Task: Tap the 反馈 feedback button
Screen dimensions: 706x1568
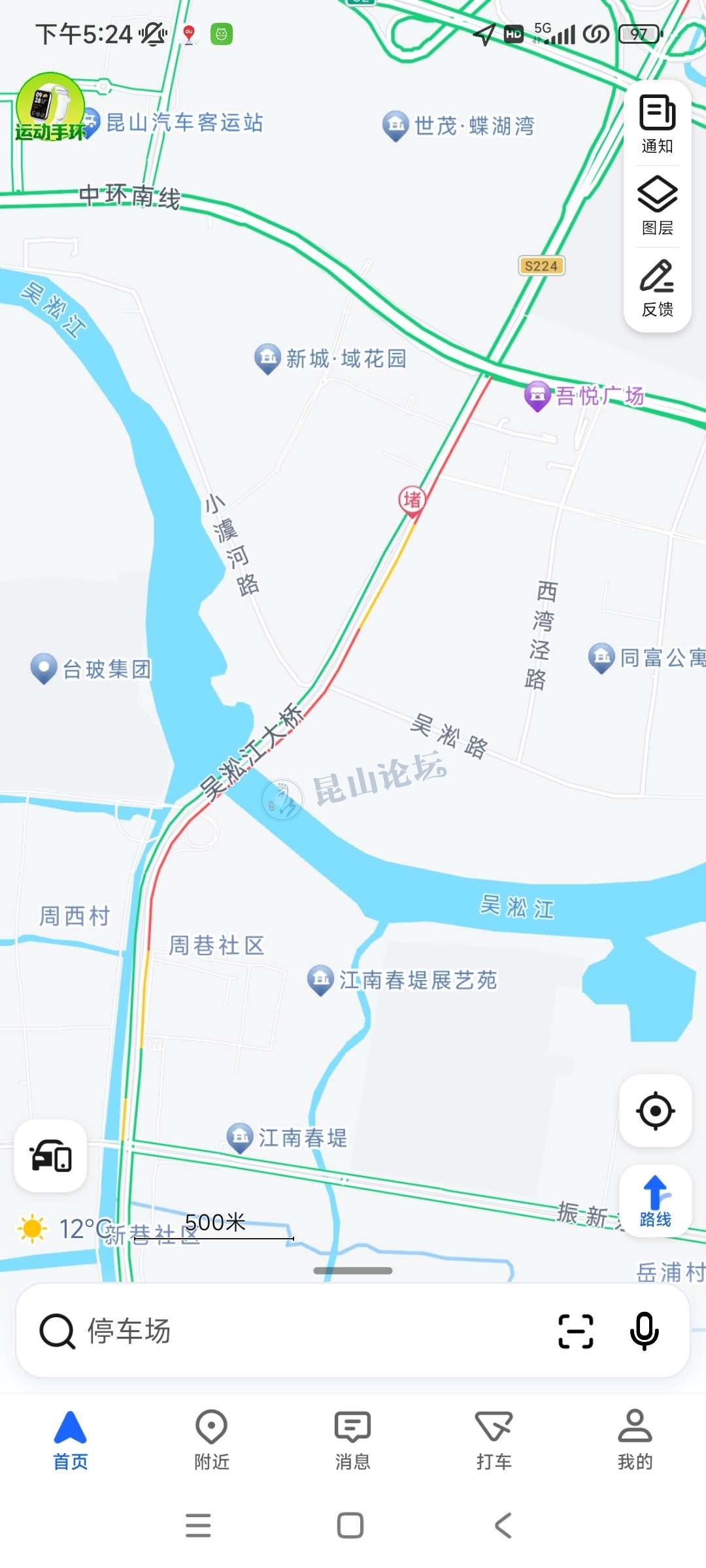Action: coord(657,287)
